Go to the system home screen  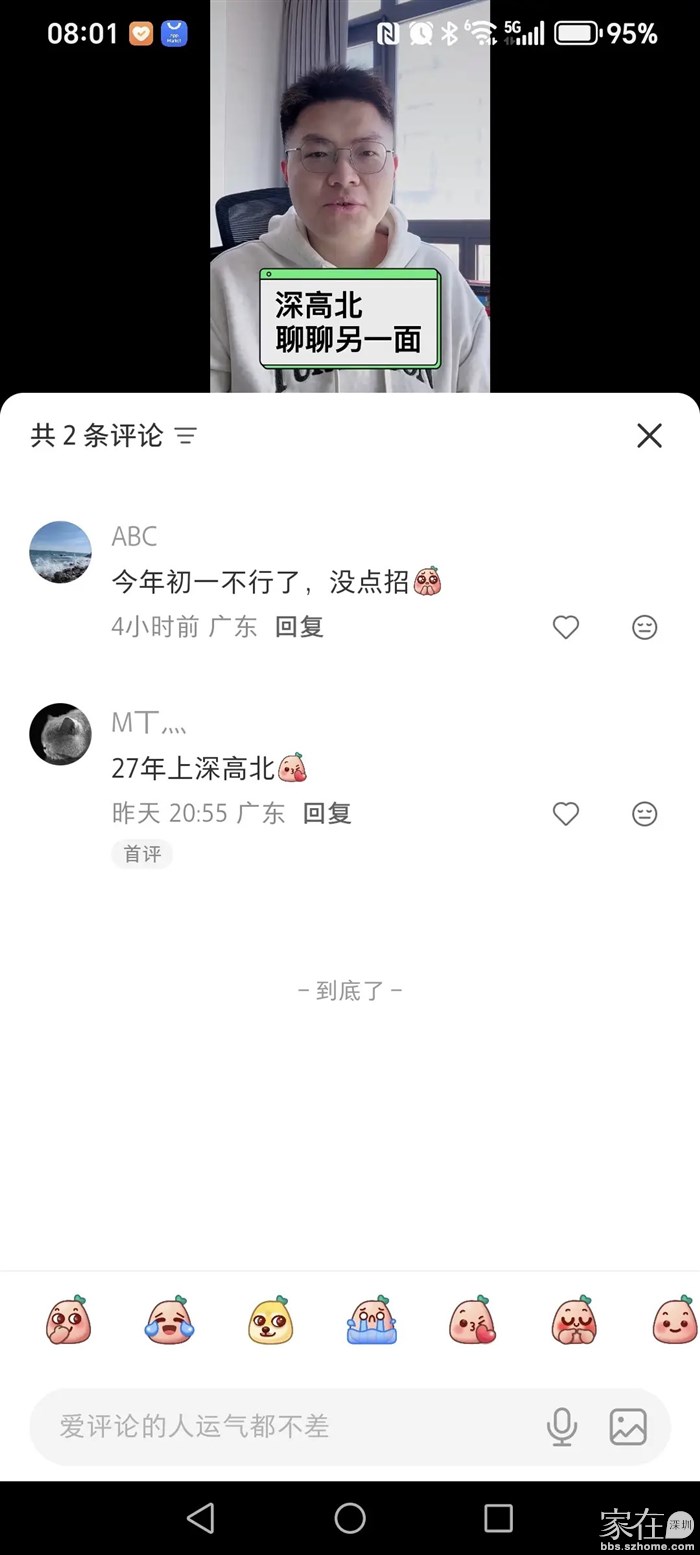[x=350, y=1517]
